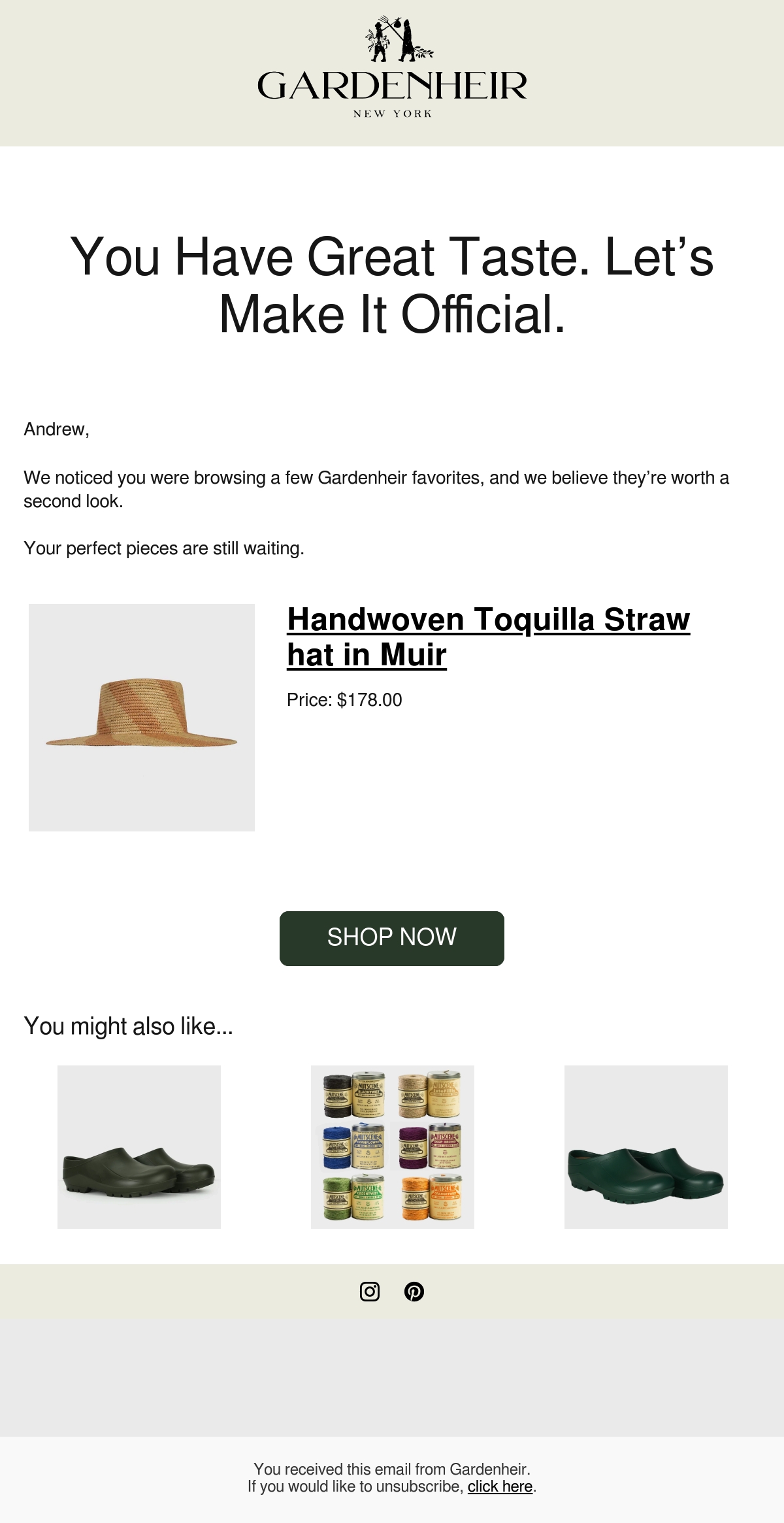Tap the click here unsubscribe link
Viewport: 784px width, 1523px height.
(x=500, y=1486)
